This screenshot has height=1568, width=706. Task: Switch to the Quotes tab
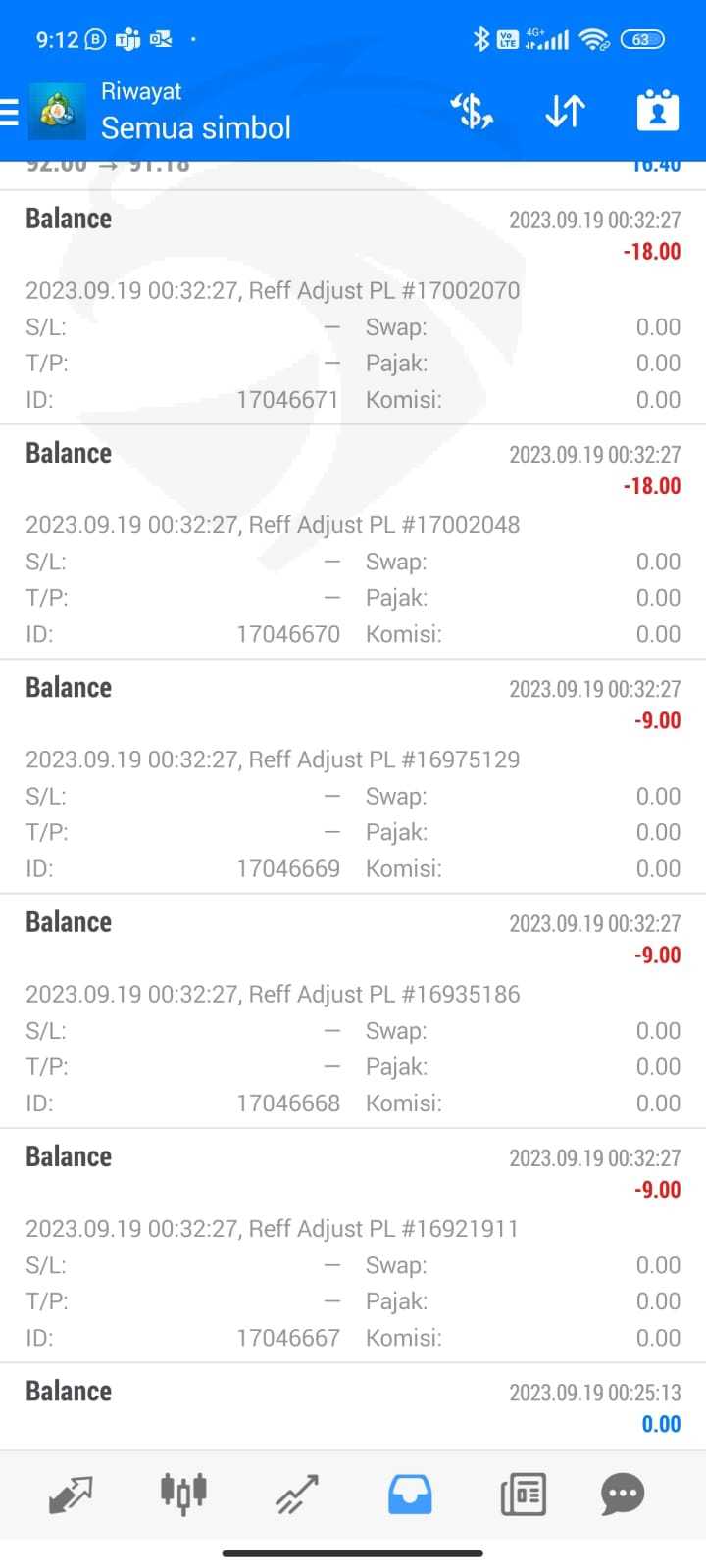click(71, 1494)
